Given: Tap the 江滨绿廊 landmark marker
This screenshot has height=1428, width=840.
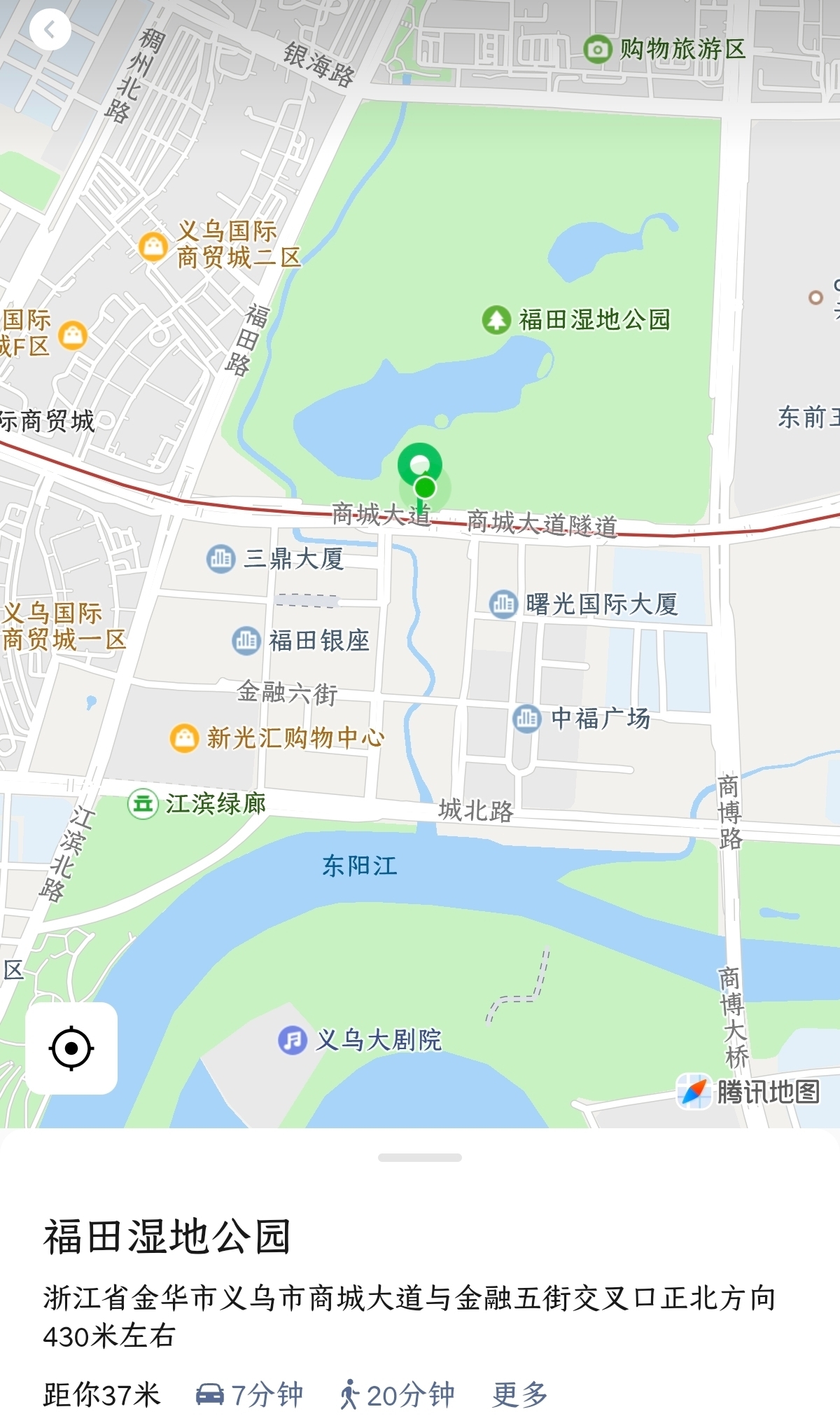Looking at the screenshot, I should point(143,803).
